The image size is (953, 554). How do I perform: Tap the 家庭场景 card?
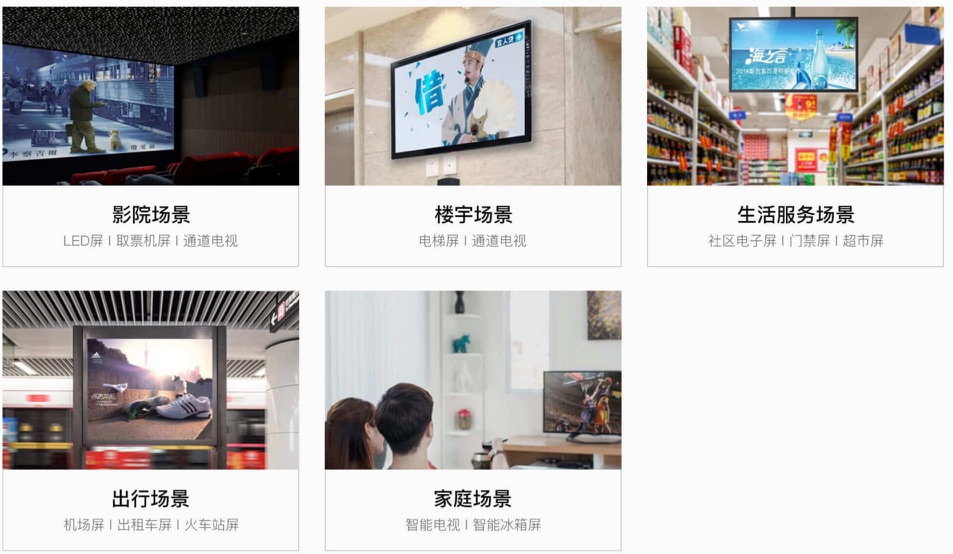(x=472, y=499)
